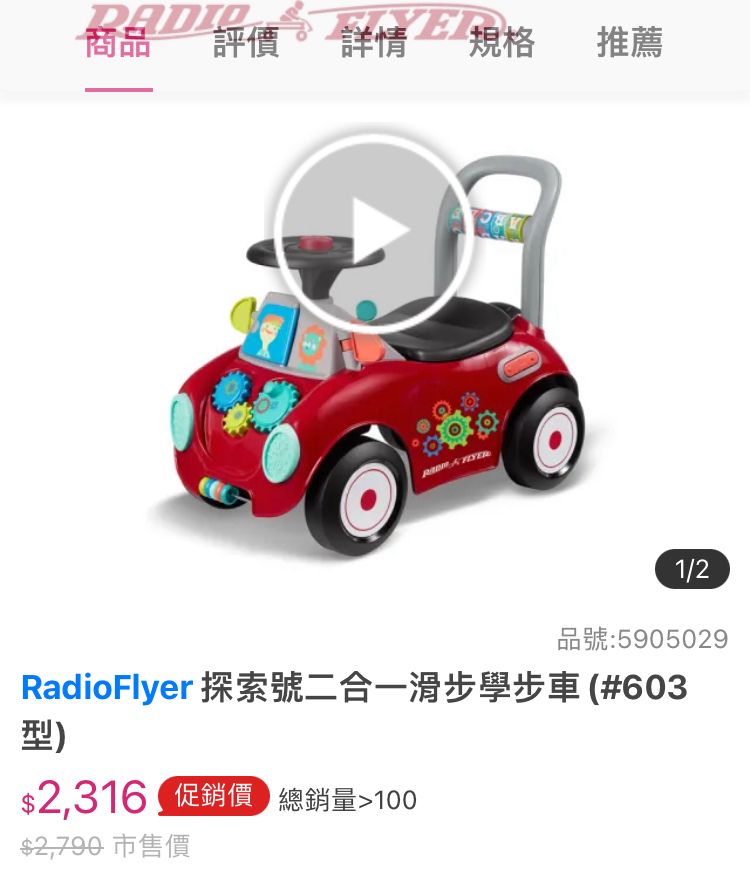Go to the 詳情 details tab
This screenshot has height=874, width=750.
coord(374,44)
